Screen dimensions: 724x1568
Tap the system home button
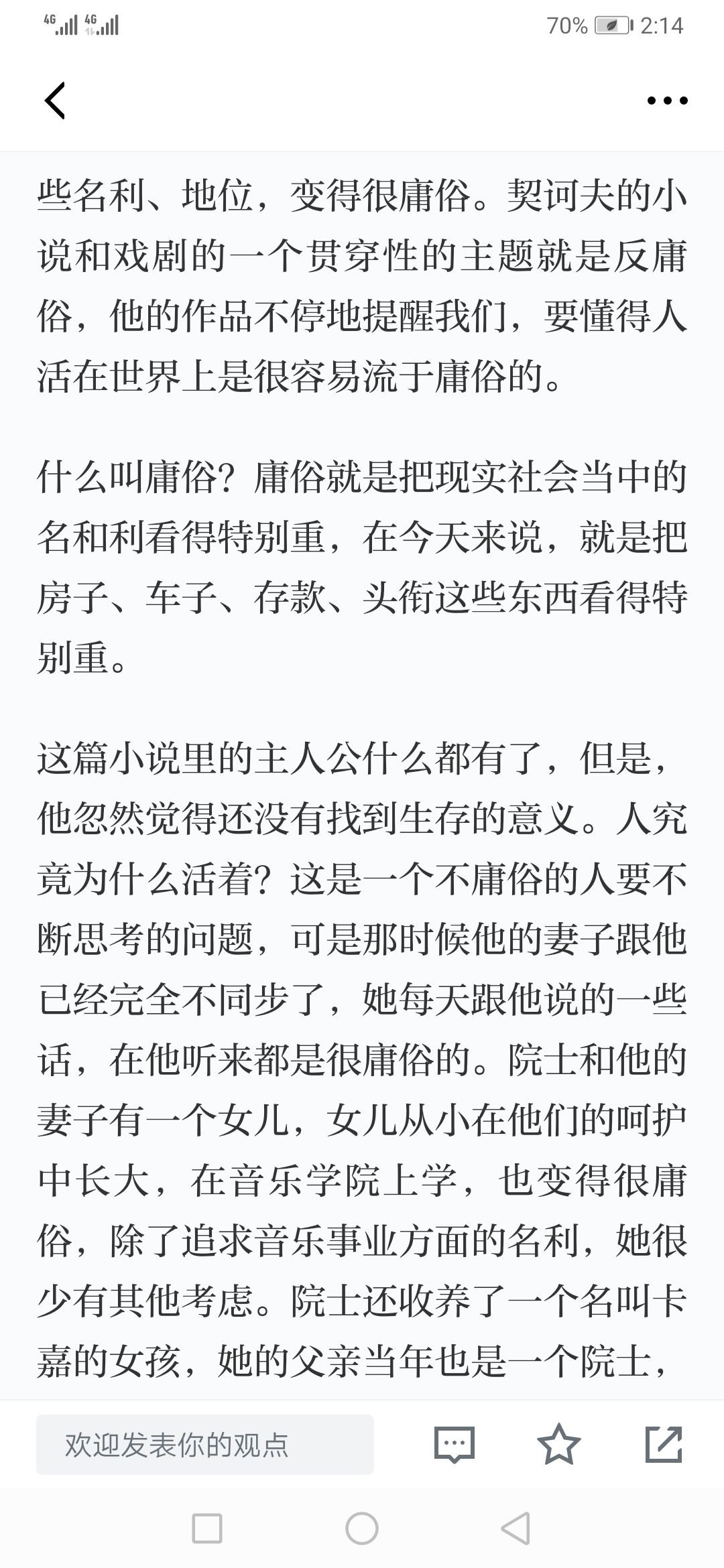click(x=362, y=1529)
